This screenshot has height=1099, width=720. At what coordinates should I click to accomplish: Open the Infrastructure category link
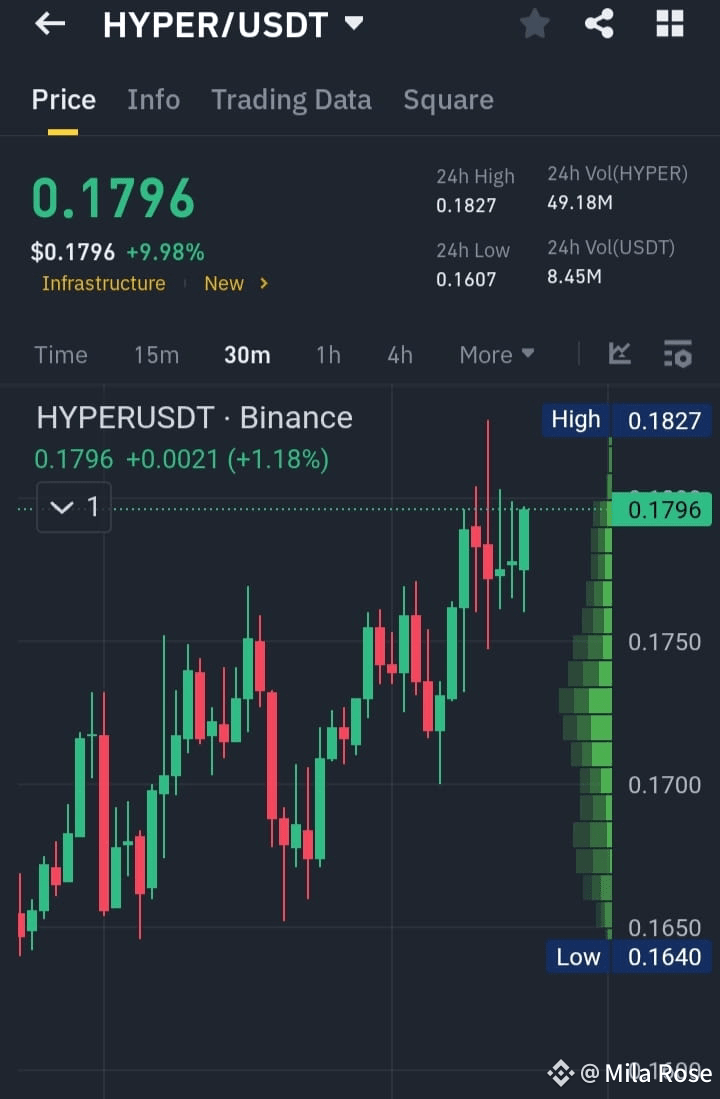[x=103, y=283]
